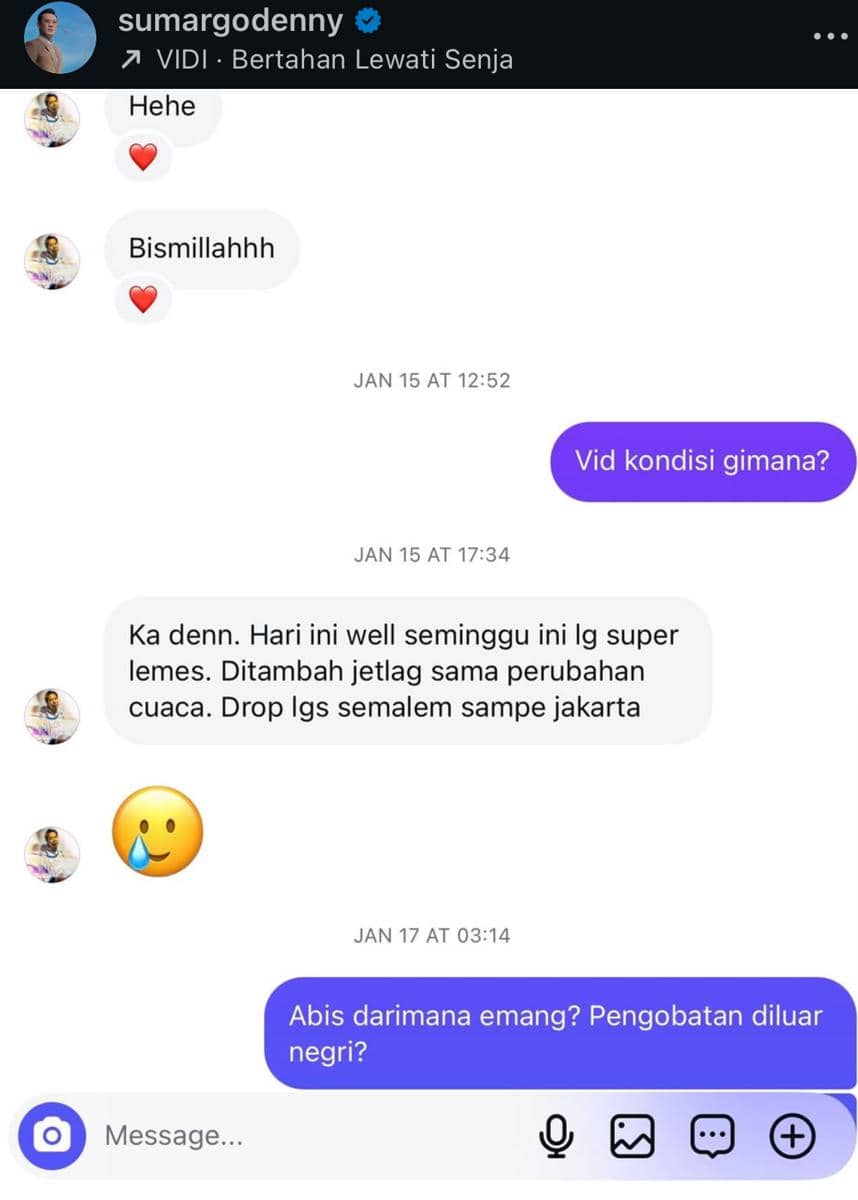The image size is (858, 1200).
Task: Click the plus icon for more attachment options
Action: pyautogui.click(x=791, y=1135)
